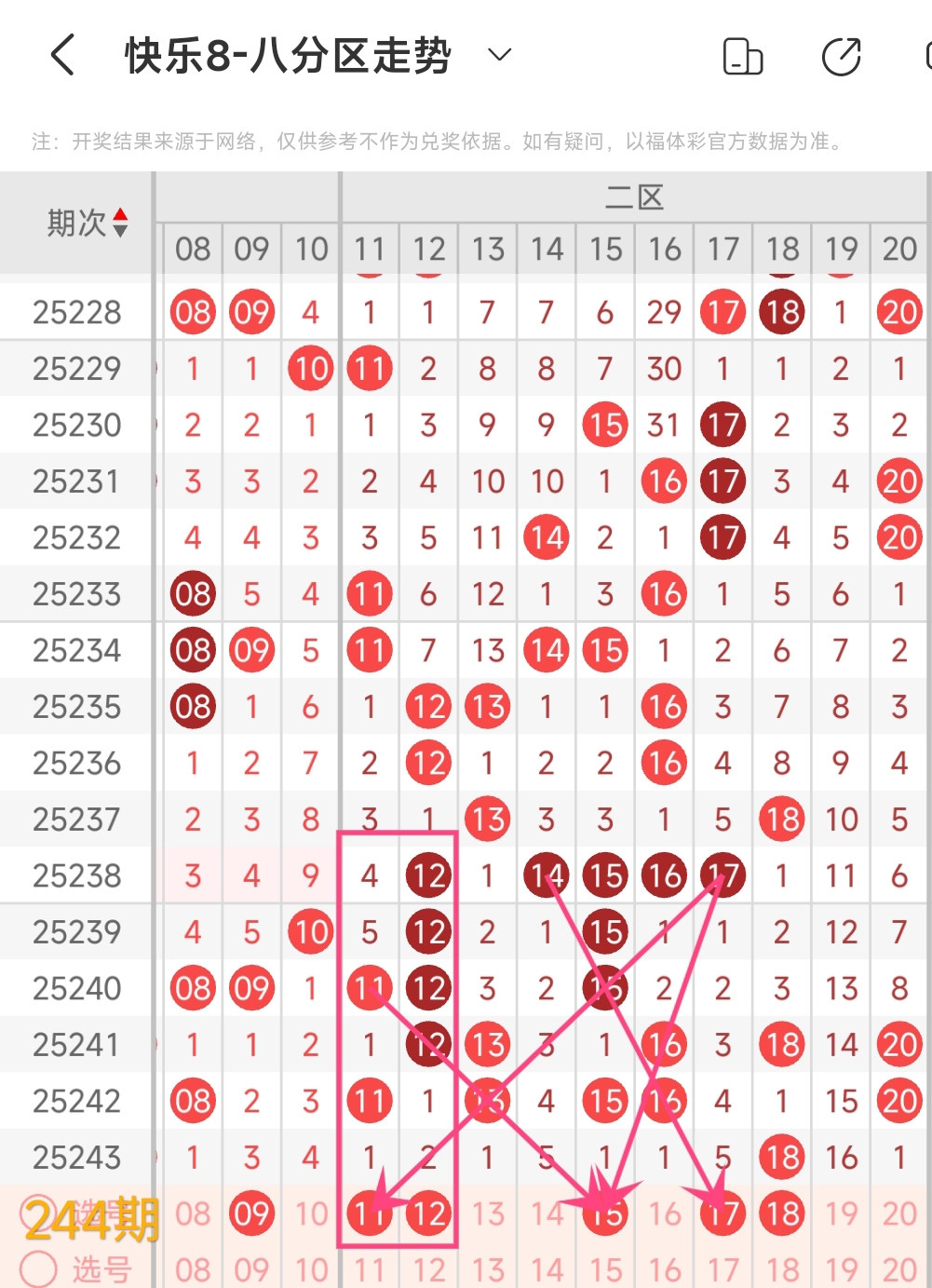The height and width of the screenshot is (1288, 932).
Task: Deselect highlighted ball 12 in the 选号 row
Action: 428,1213
